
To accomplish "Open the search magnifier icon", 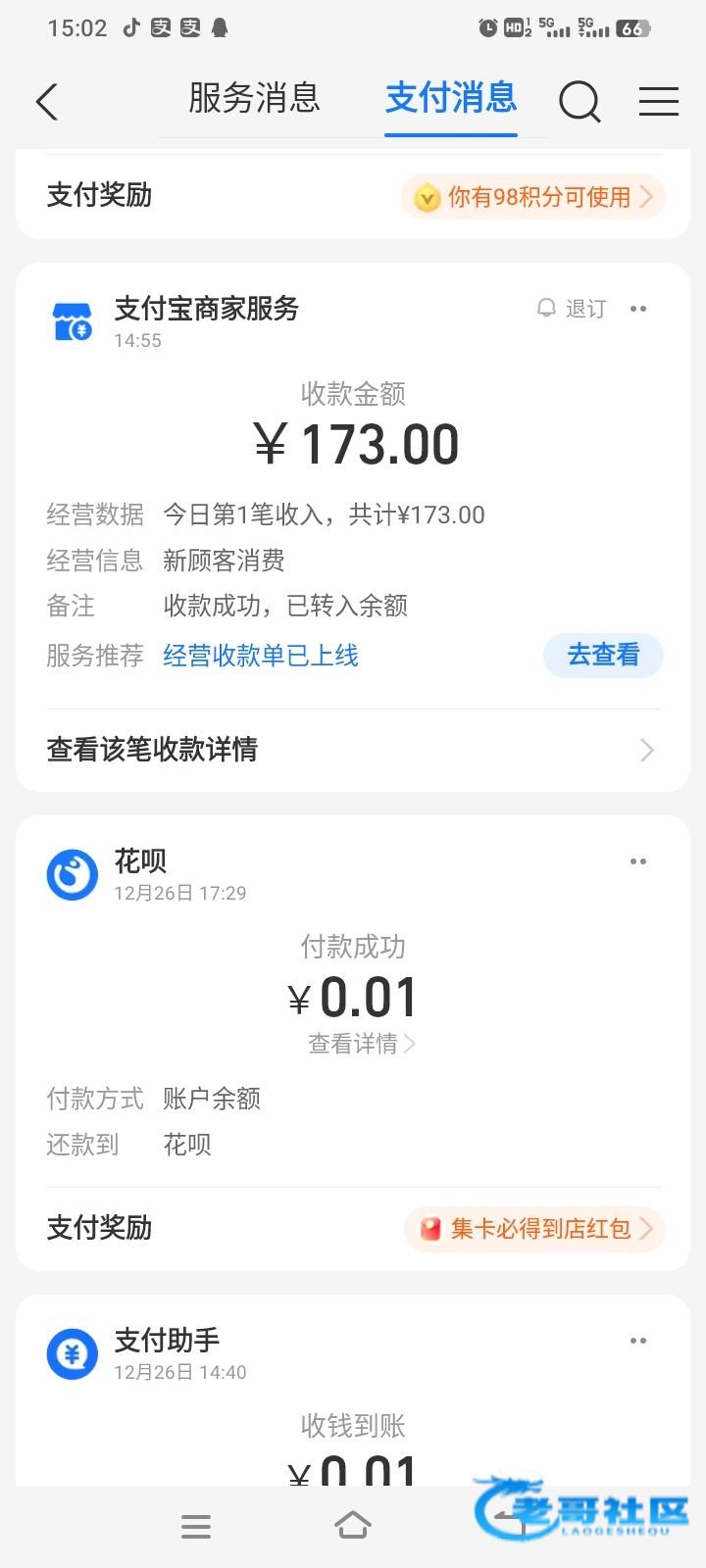I will [580, 101].
